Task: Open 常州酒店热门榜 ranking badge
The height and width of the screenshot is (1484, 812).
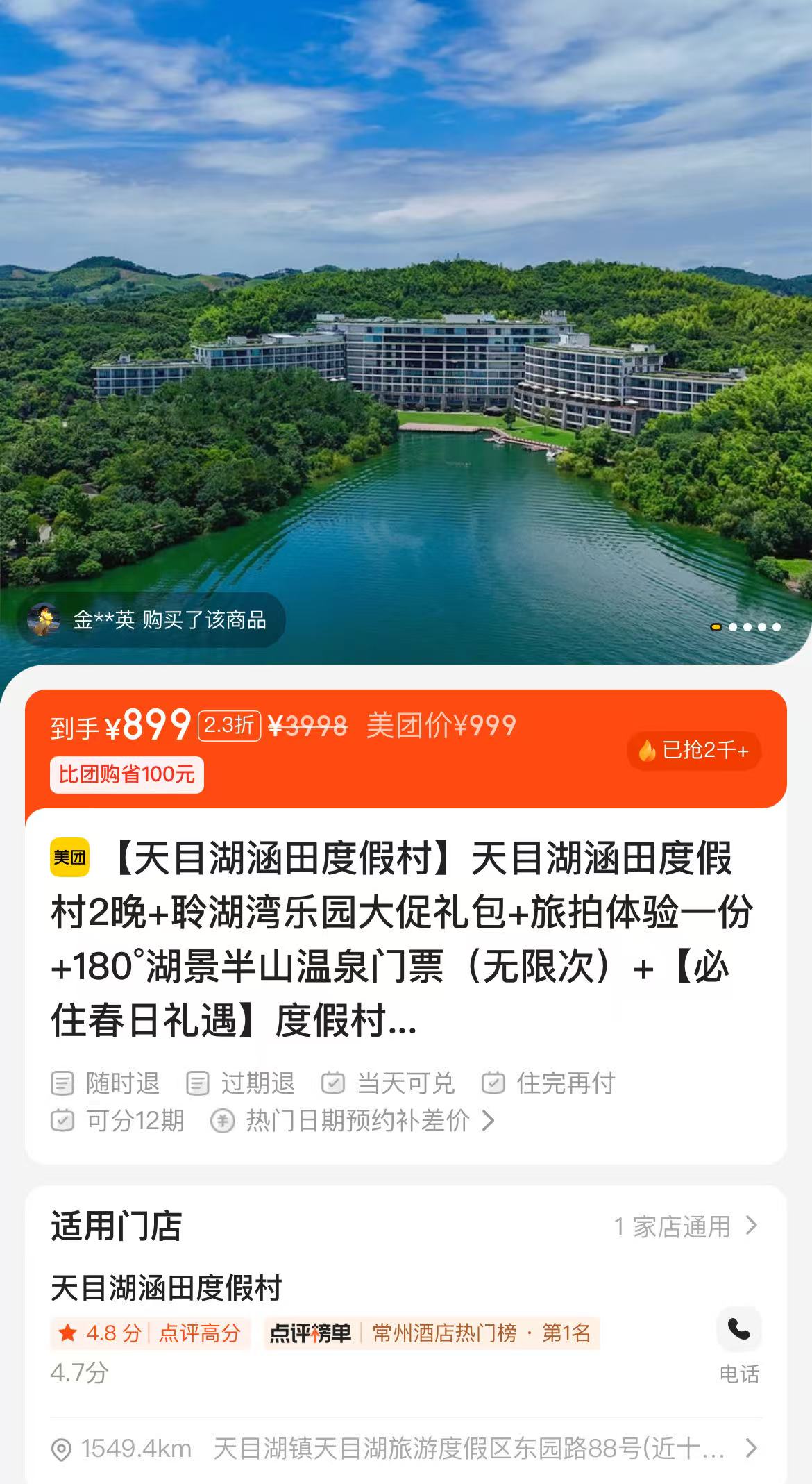Action: coord(432,1333)
